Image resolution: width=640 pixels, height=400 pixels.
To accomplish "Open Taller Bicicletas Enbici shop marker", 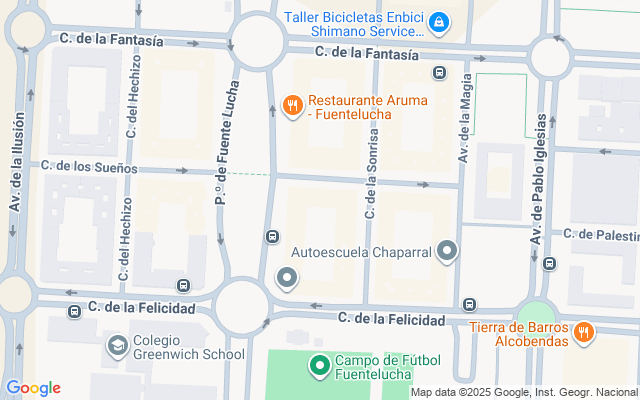I will pyautogui.click(x=438, y=22).
